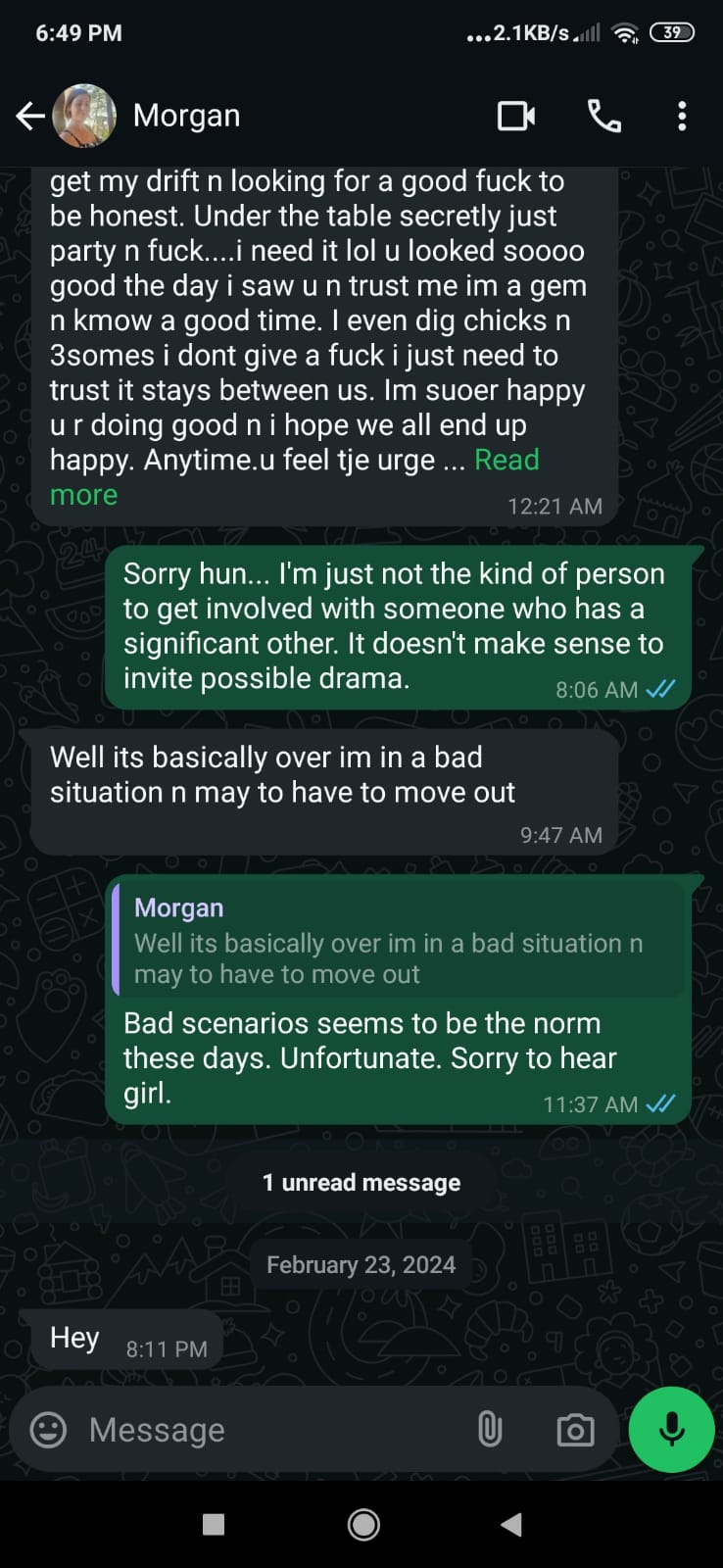Image resolution: width=723 pixels, height=1568 pixels.
Task: Start a video call with Morgan
Action: (515, 117)
